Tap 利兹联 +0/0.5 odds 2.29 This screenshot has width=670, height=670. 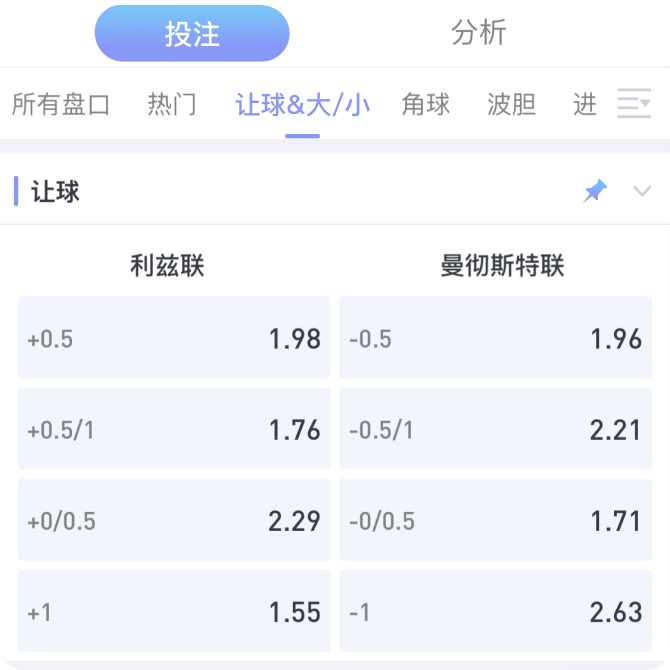coord(174,521)
